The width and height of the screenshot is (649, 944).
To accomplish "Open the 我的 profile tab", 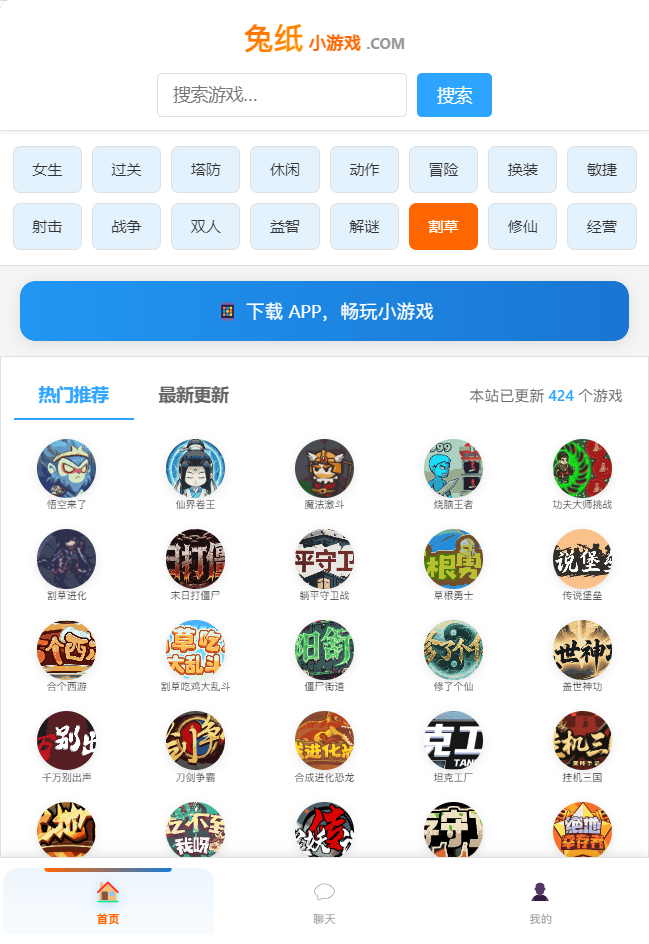I will 540,902.
